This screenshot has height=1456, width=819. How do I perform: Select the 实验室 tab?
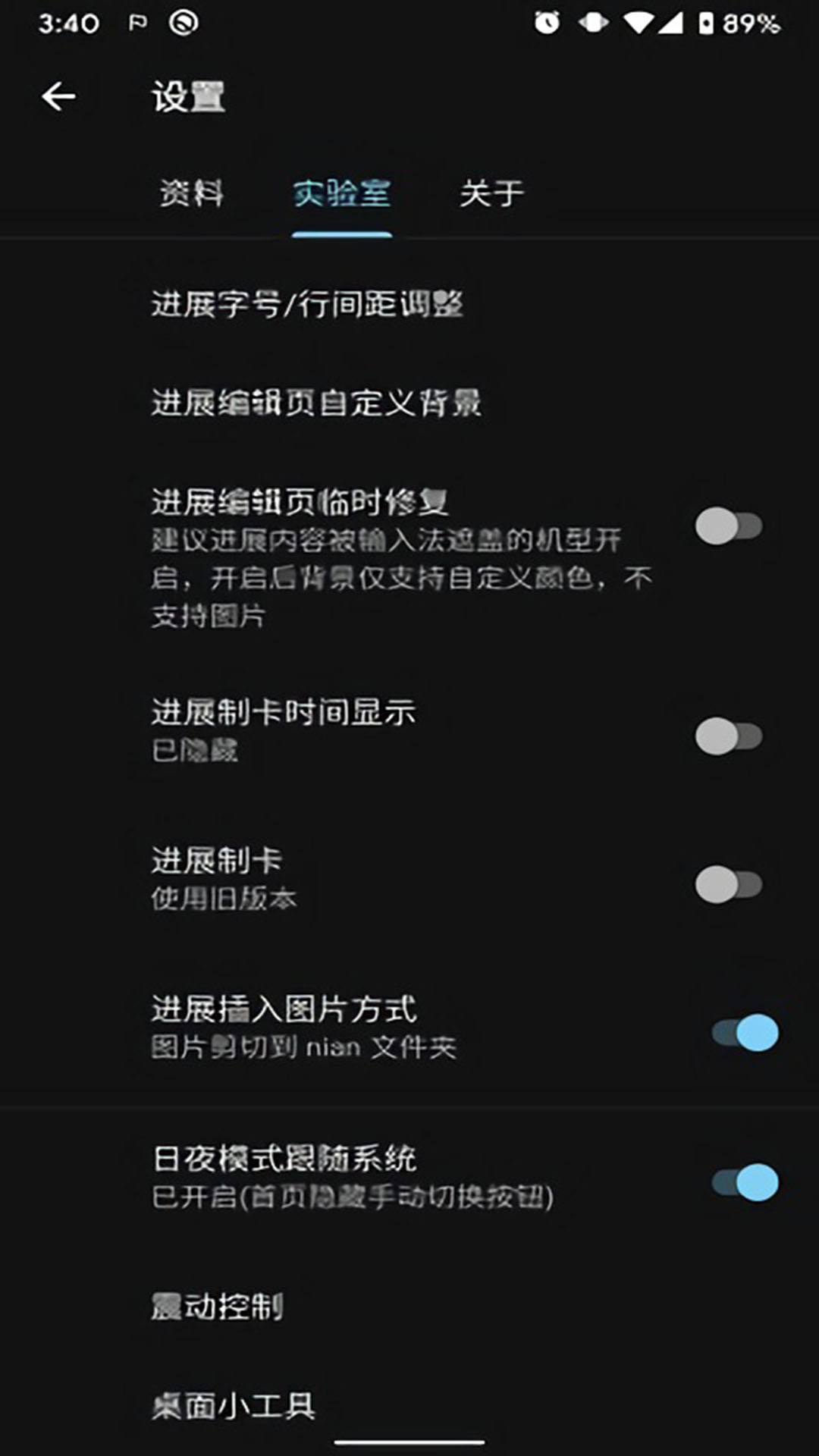click(342, 194)
